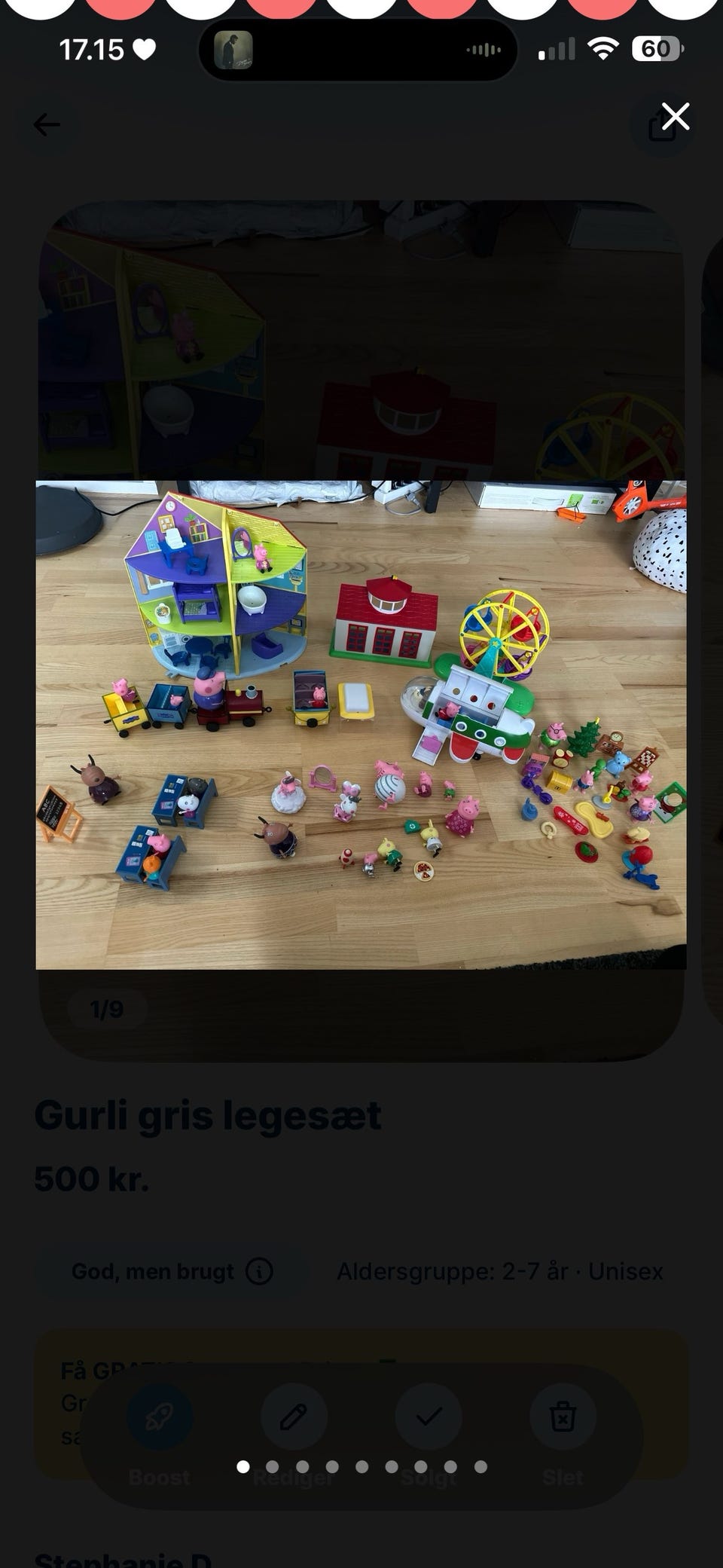723x1568 pixels.
Task: Tap the '500 kr.' price text
Action: [x=93, y=1181]
